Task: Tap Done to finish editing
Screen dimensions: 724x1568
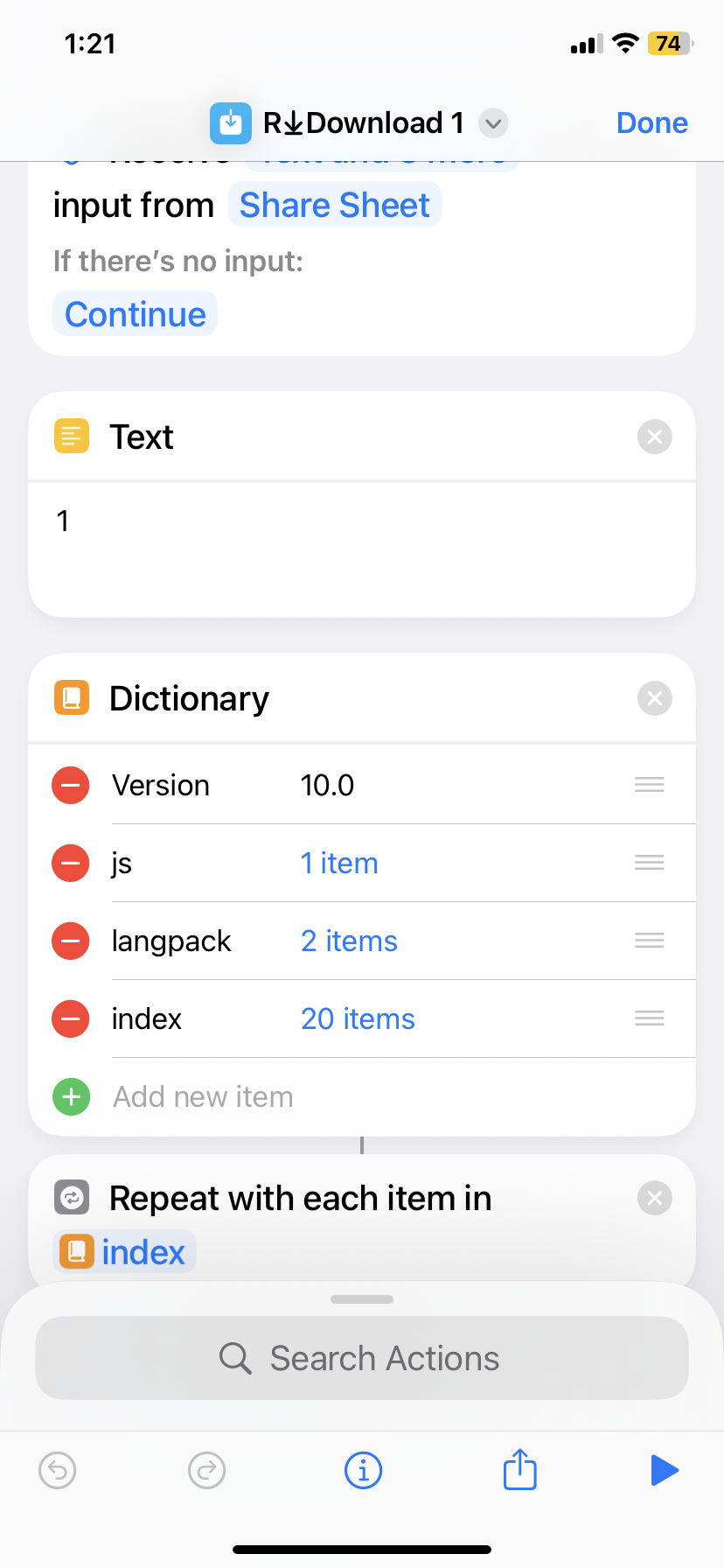Action: tap(651, 122)
